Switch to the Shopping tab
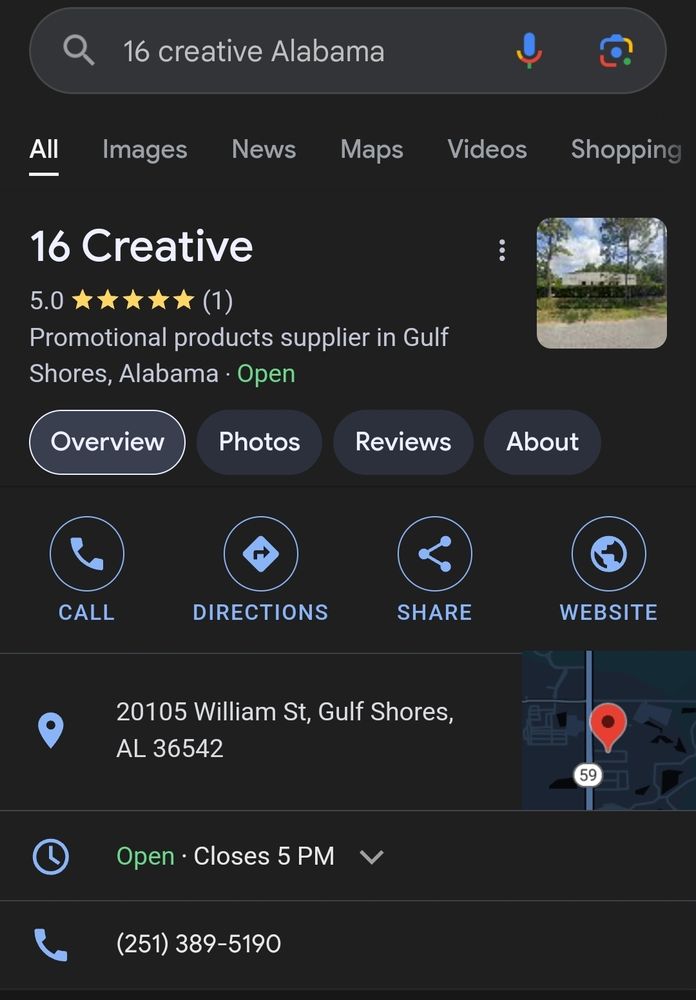 coord(626,149)
